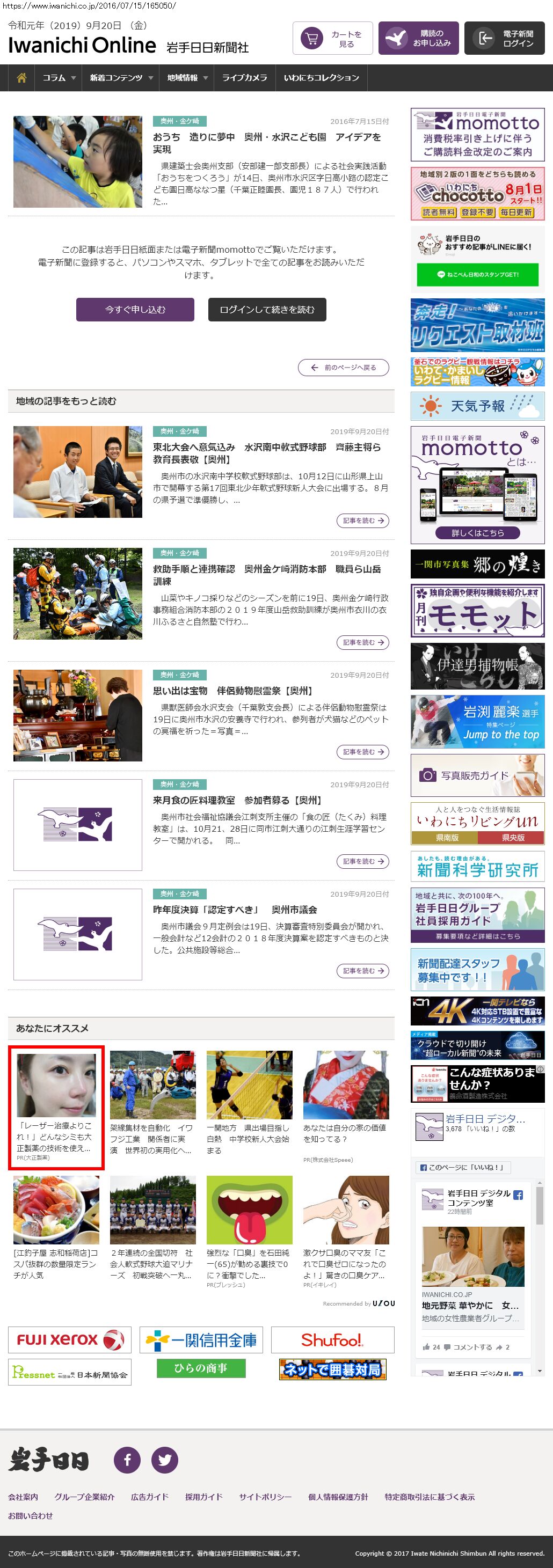Screen dimensions: 553x1568
Task: Expand the 新着コンテンツ menu
Action: 121,78
